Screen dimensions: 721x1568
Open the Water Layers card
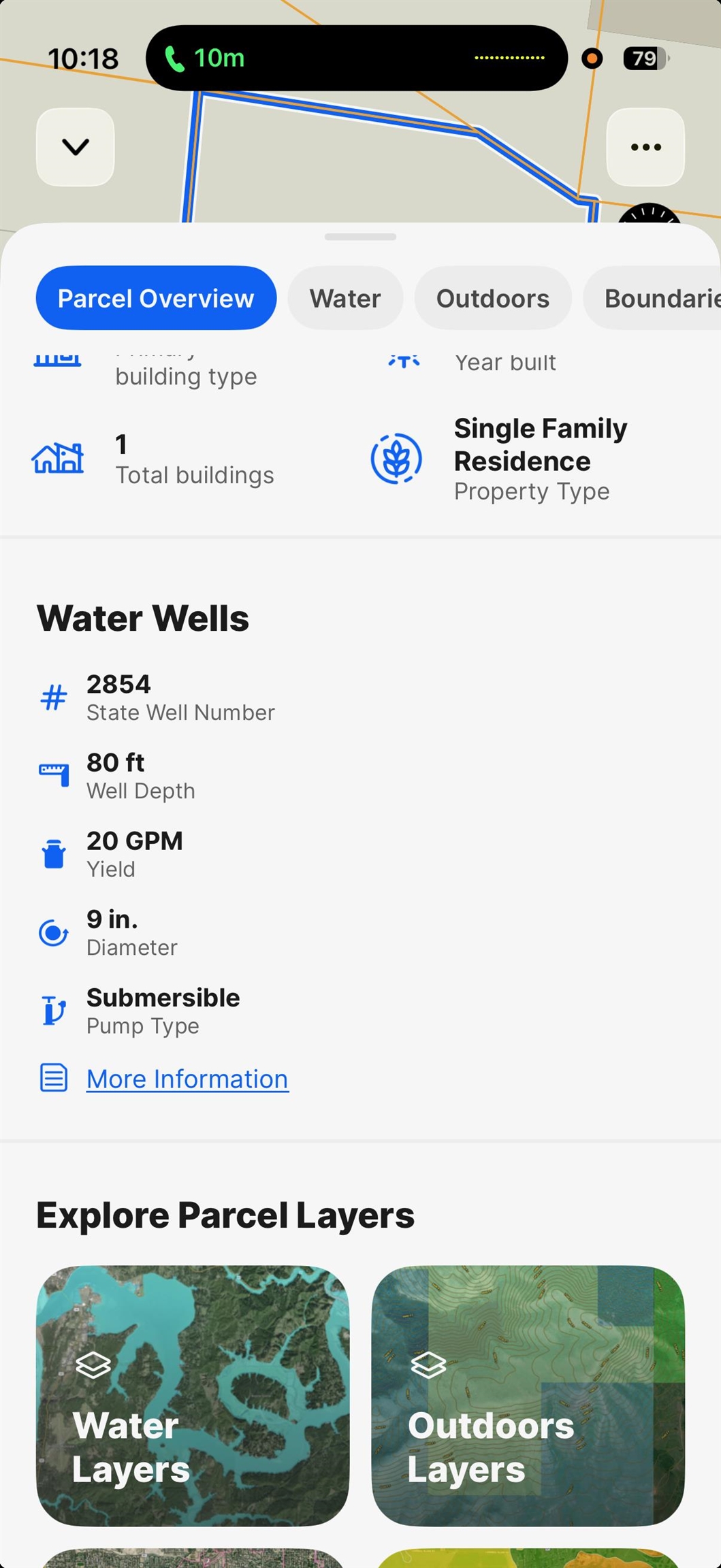coord(193,1395)
